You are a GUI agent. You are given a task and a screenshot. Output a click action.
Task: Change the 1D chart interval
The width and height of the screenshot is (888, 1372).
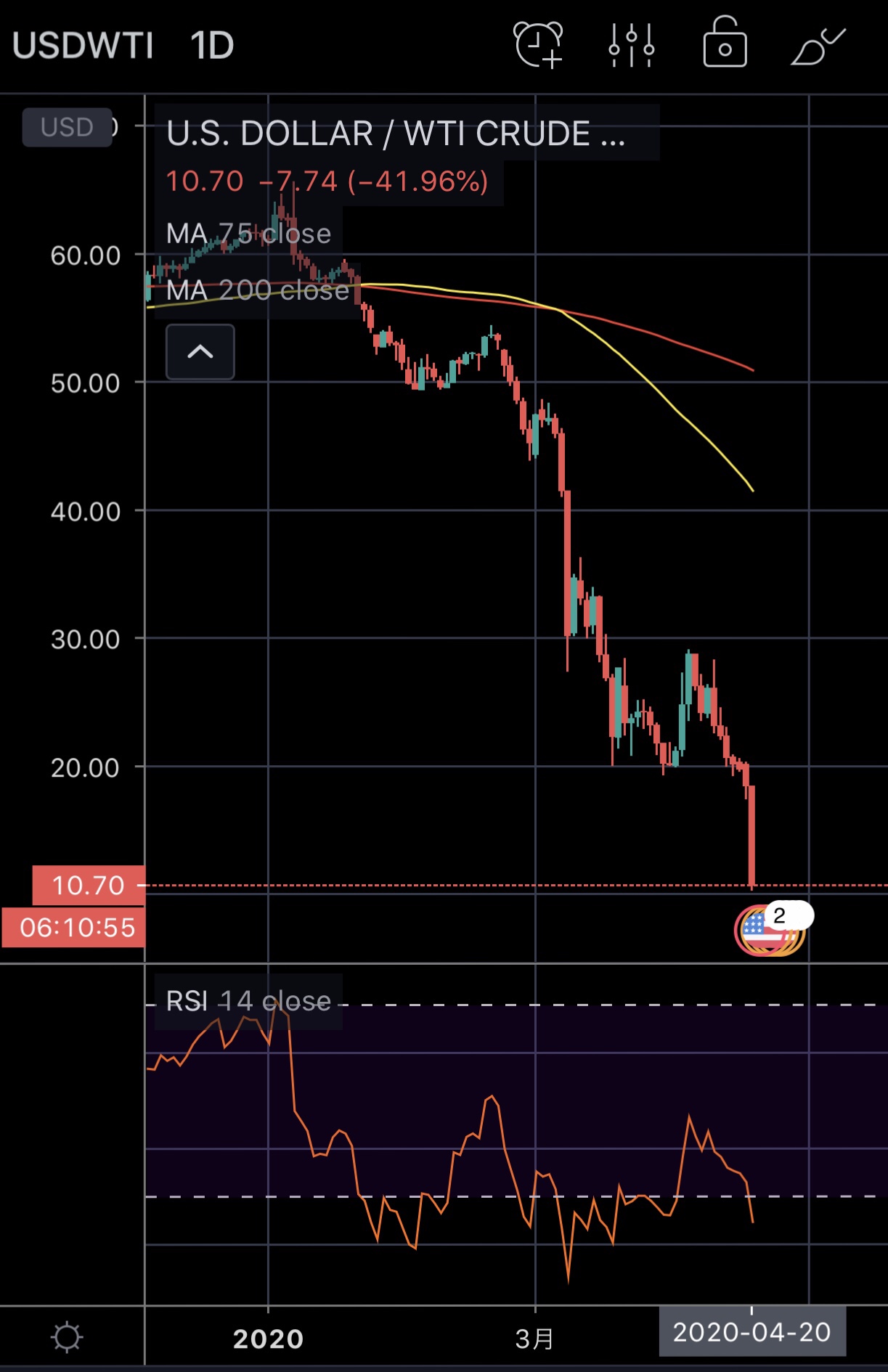[211, 46]
